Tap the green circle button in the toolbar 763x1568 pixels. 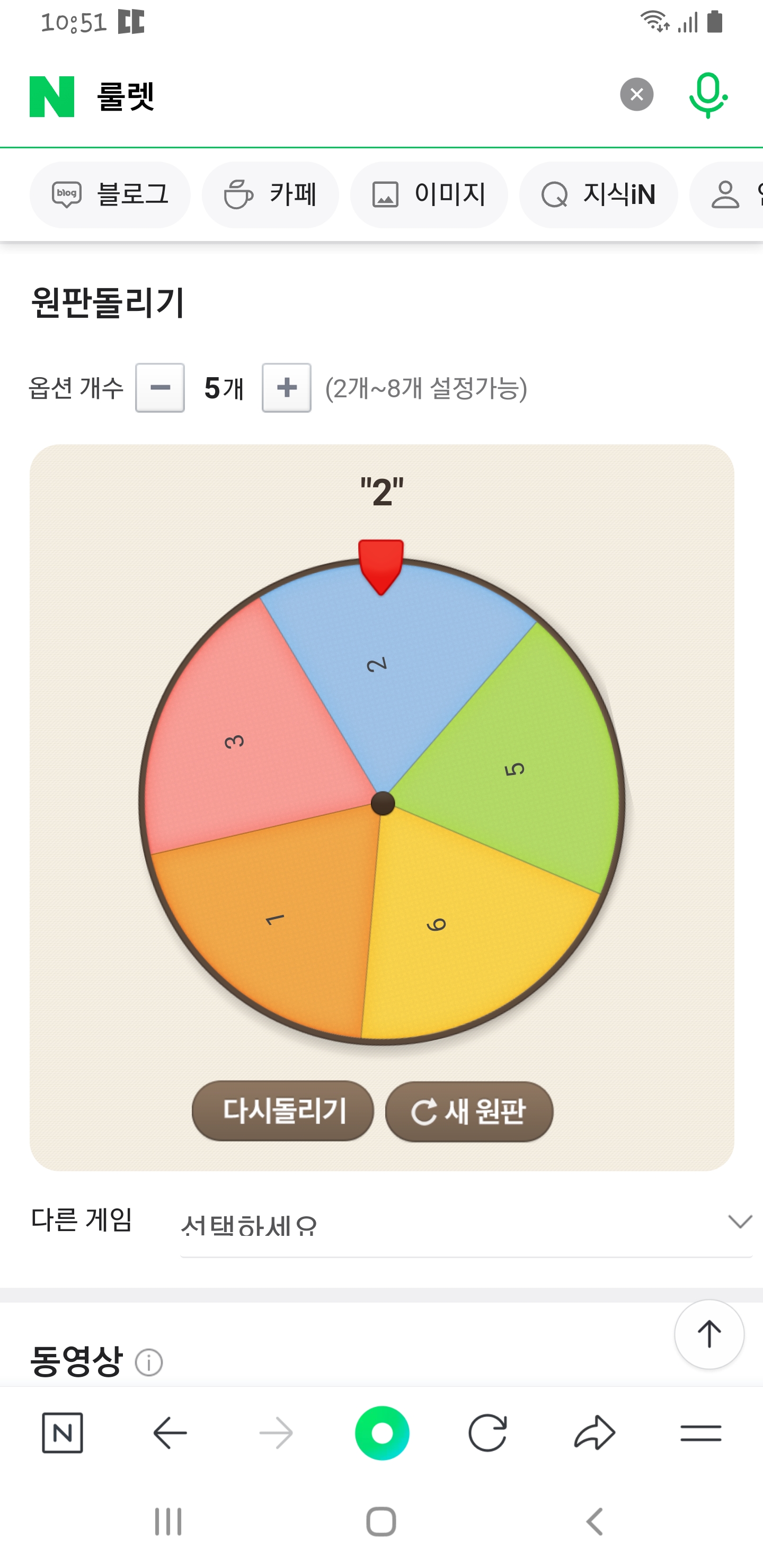pyautogui.click(x=382, y=1433)
